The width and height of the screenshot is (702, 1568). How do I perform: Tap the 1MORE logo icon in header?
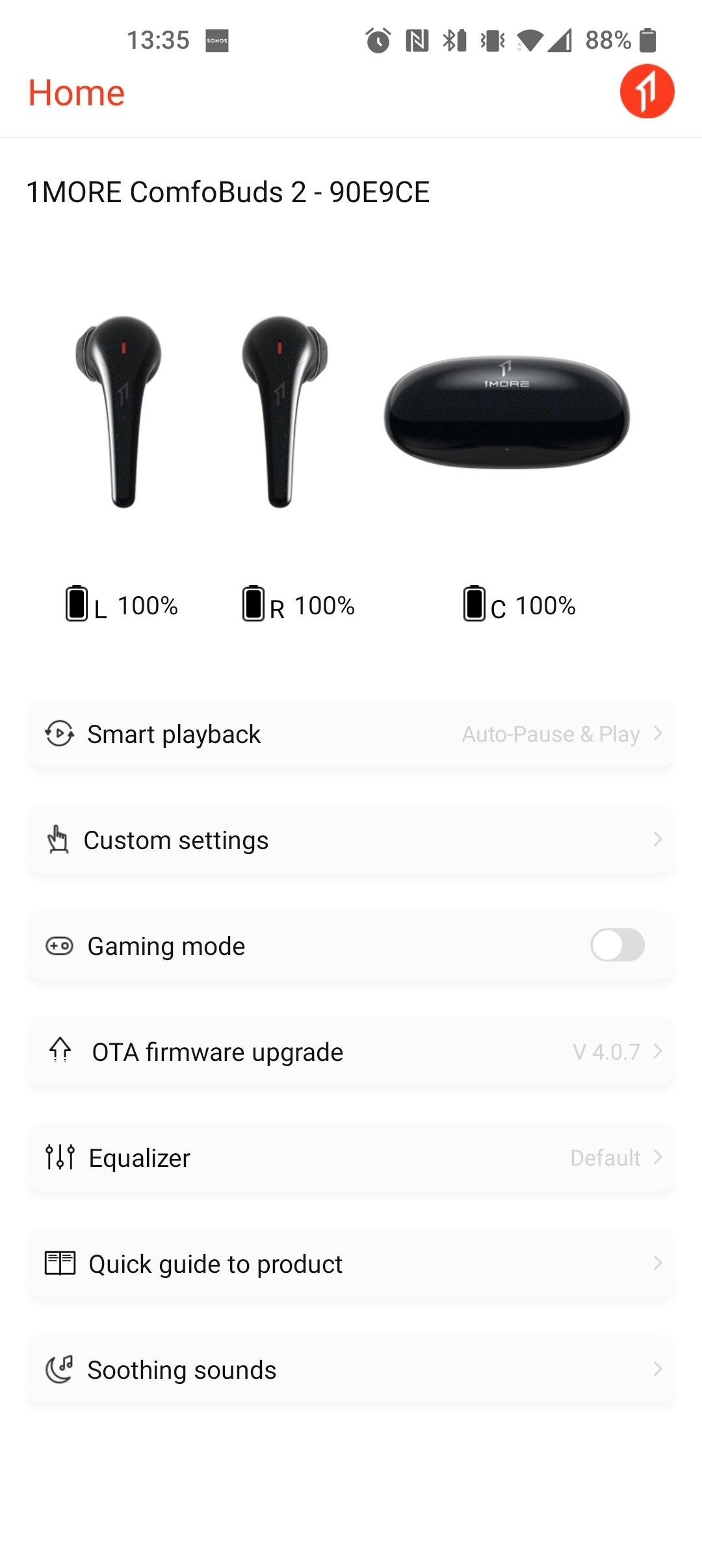coord(647,92)
